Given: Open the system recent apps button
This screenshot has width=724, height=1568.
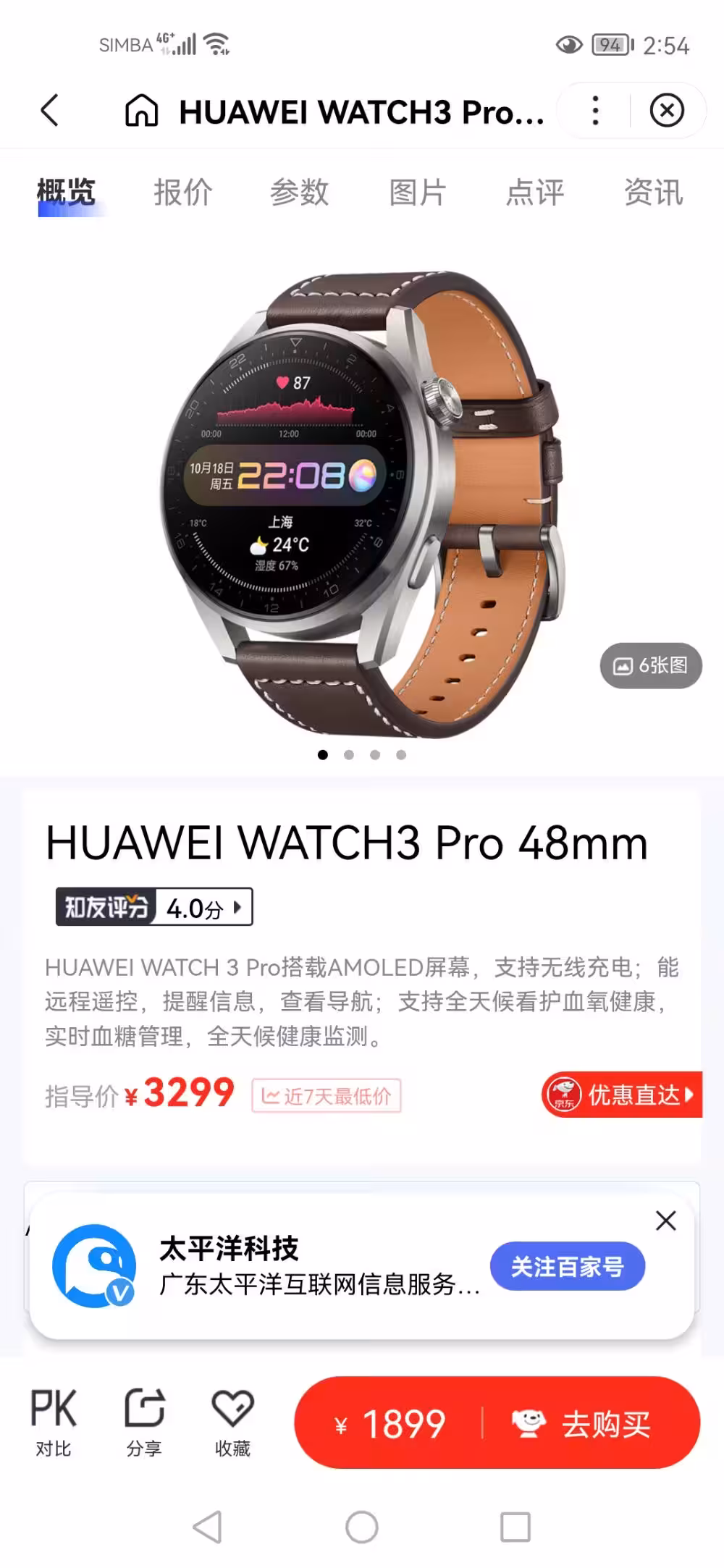Looking at the screenshot, I should (515, 1527).
